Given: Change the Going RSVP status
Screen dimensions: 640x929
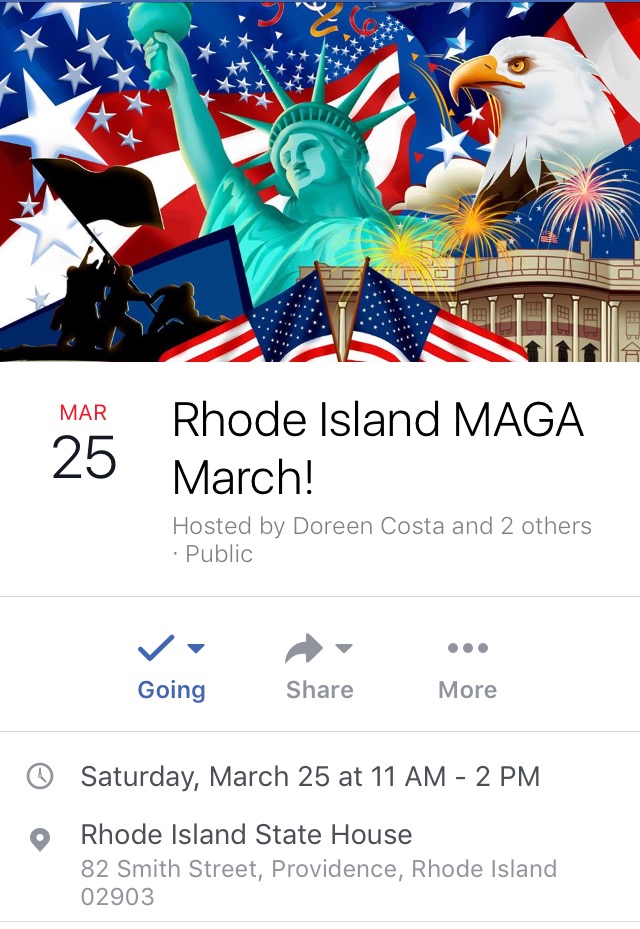Looking at the screenshot, I should pos(171,666).
